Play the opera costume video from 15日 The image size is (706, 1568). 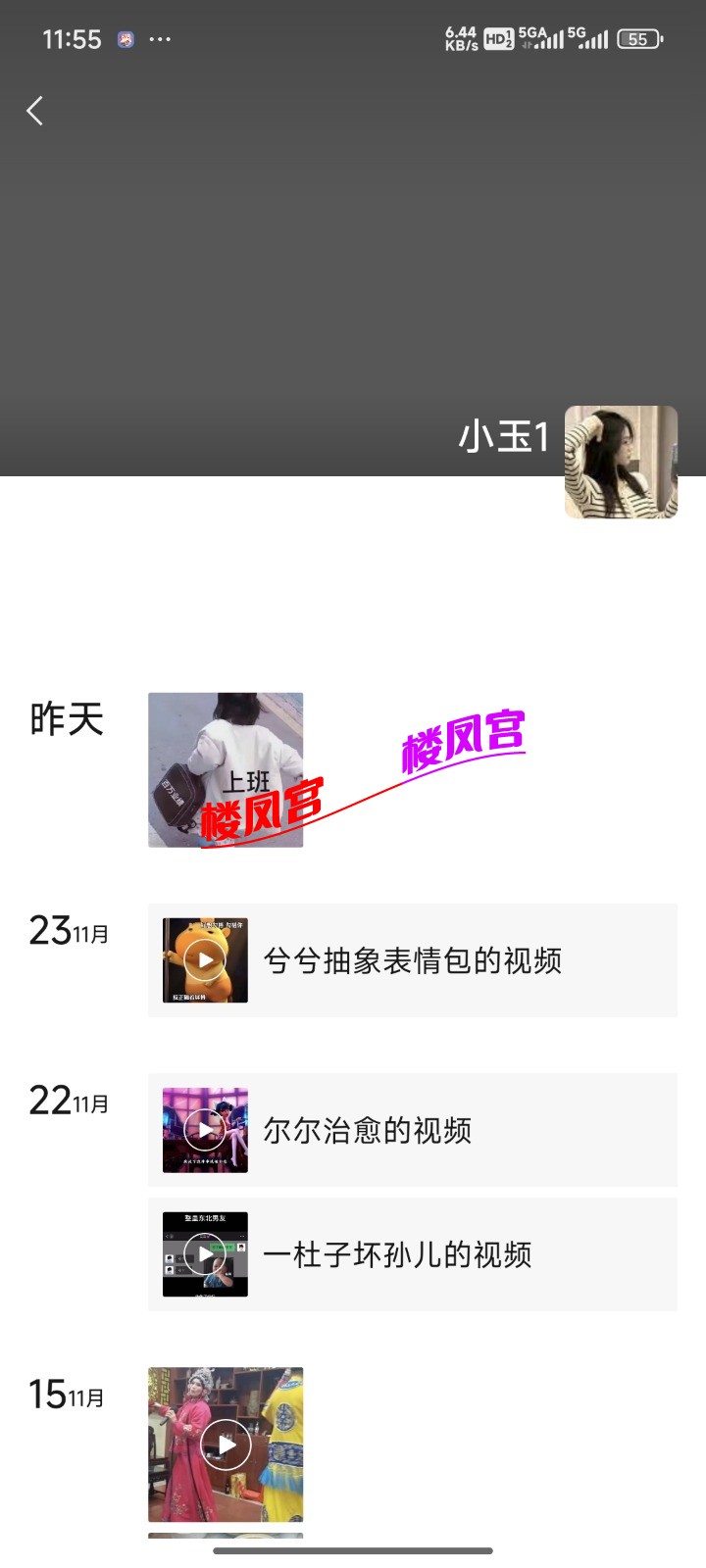tap(225, 1447)
